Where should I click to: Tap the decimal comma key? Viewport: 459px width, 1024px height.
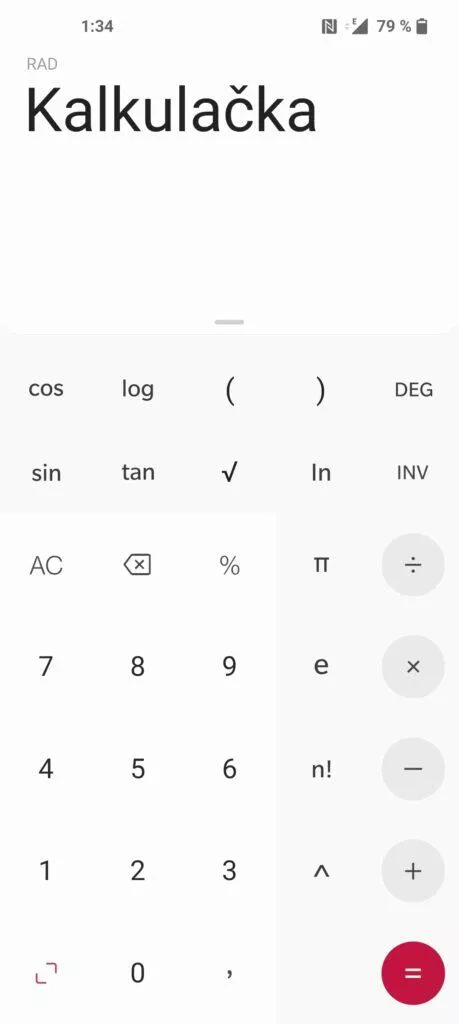[x=229, y=975]
